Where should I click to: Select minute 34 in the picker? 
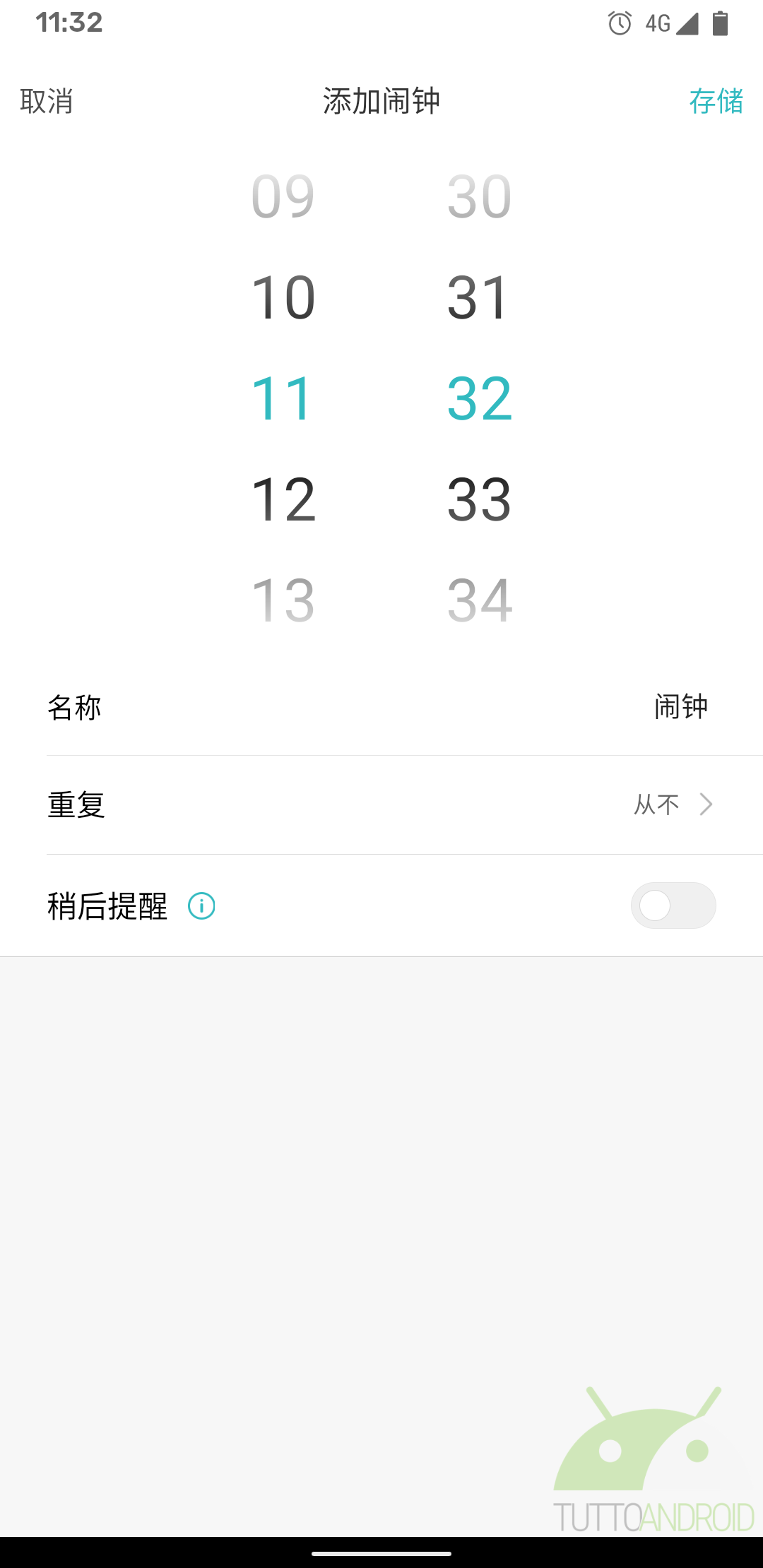(479, 600)
